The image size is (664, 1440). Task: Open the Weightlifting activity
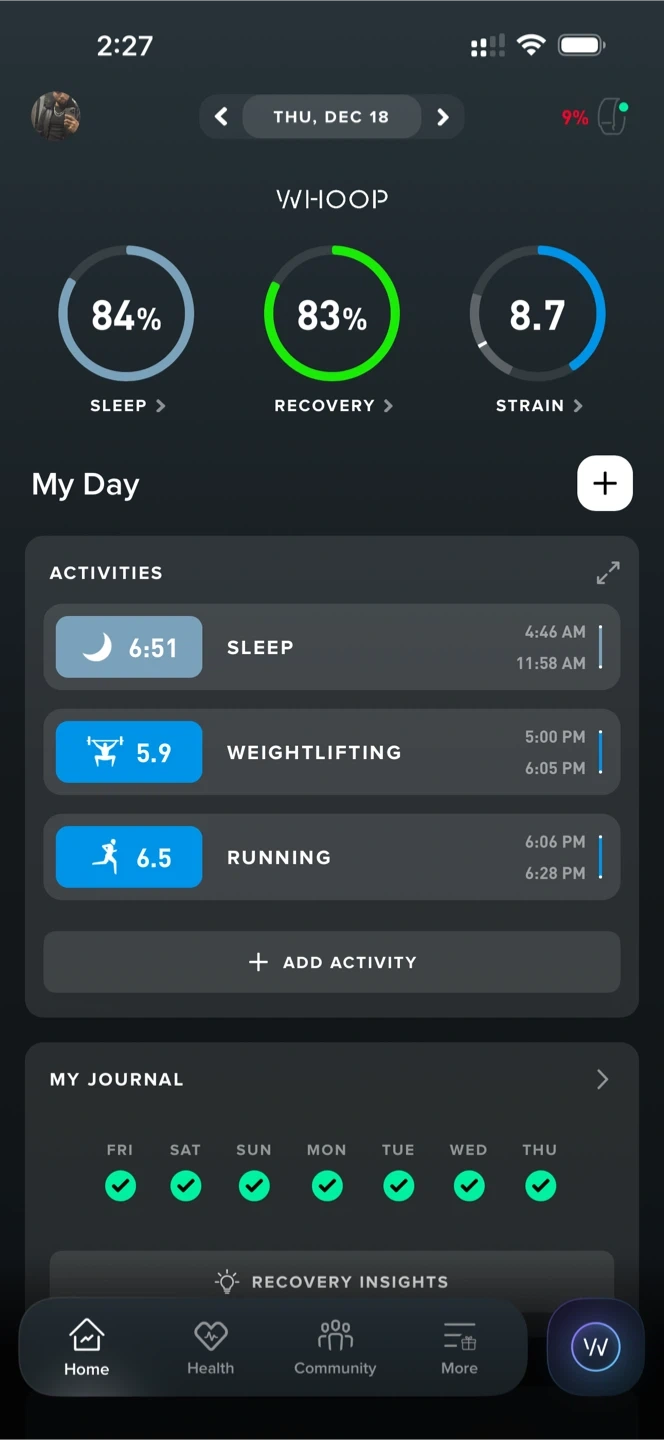(332, 752)
